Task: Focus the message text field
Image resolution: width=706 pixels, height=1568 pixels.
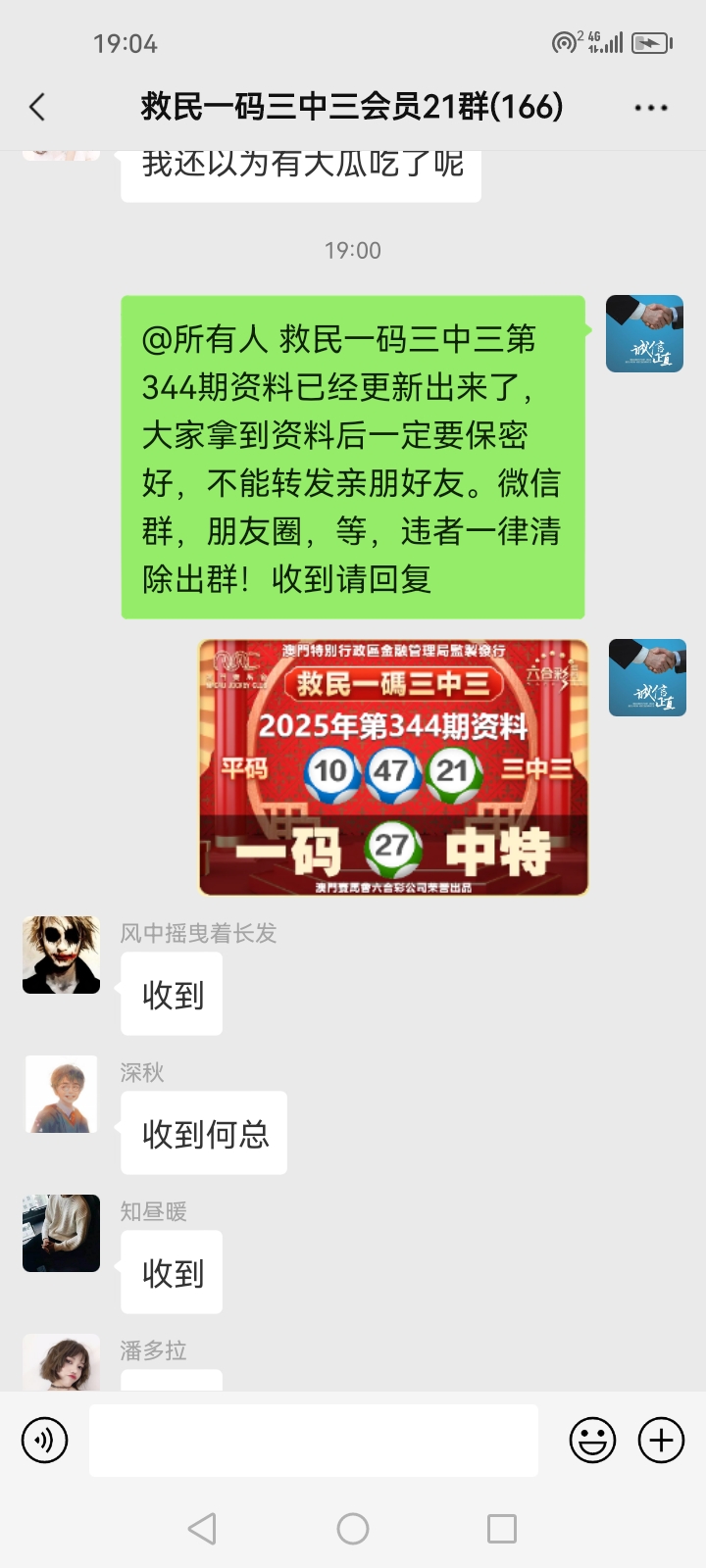Action: pos(314,1440)
